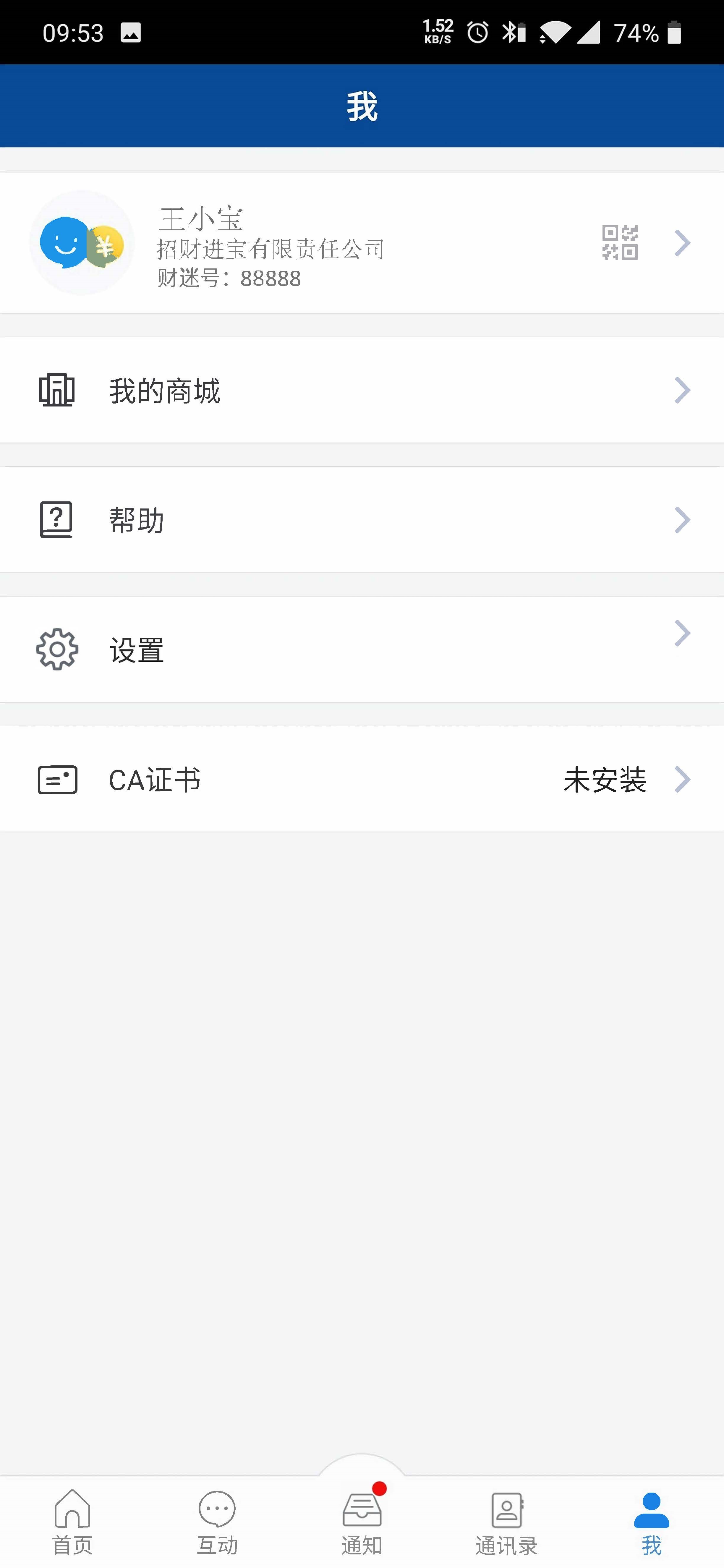Open 王小宝's profile row

362,243
